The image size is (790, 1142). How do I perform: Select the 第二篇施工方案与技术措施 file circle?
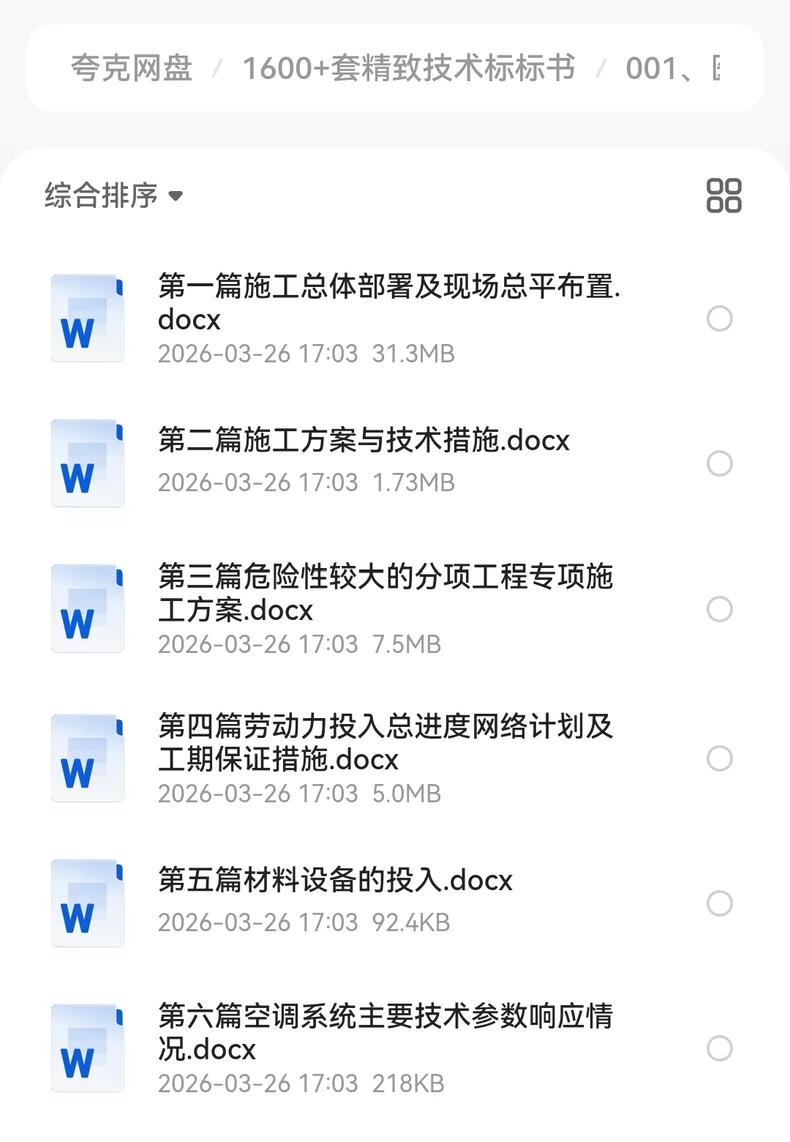(x=720, y=464)
